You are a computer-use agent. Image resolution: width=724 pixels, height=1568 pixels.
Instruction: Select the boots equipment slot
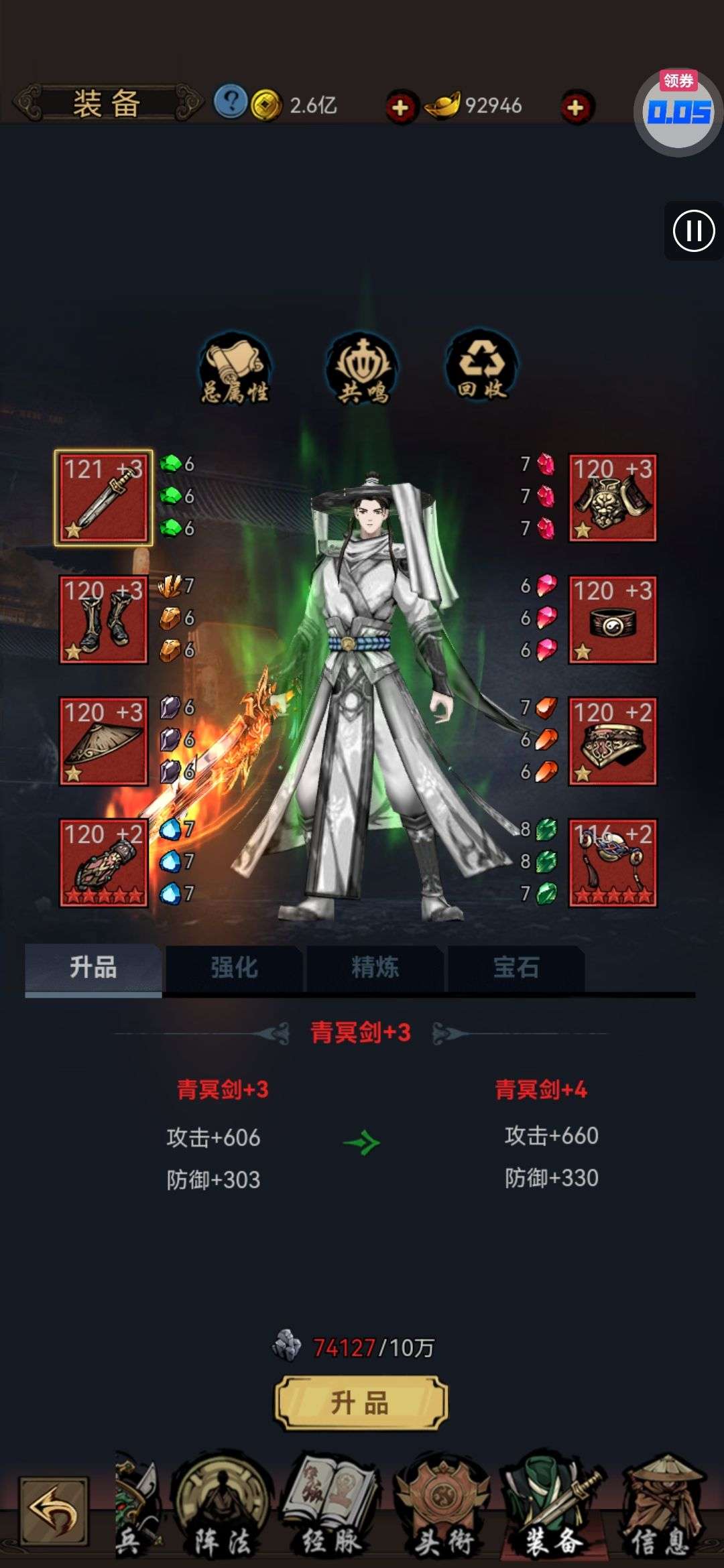tap(103, 620)
